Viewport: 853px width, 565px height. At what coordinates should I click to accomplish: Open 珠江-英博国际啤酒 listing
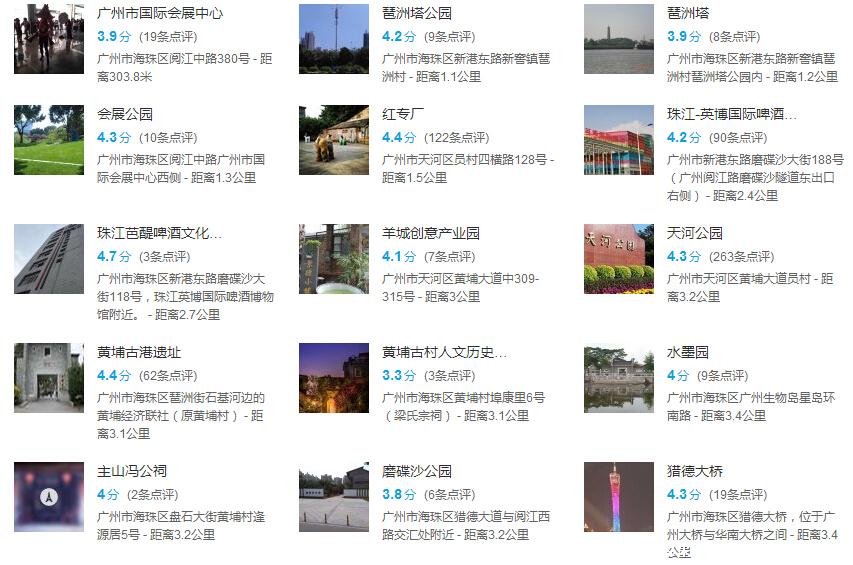tap(732, 114)
